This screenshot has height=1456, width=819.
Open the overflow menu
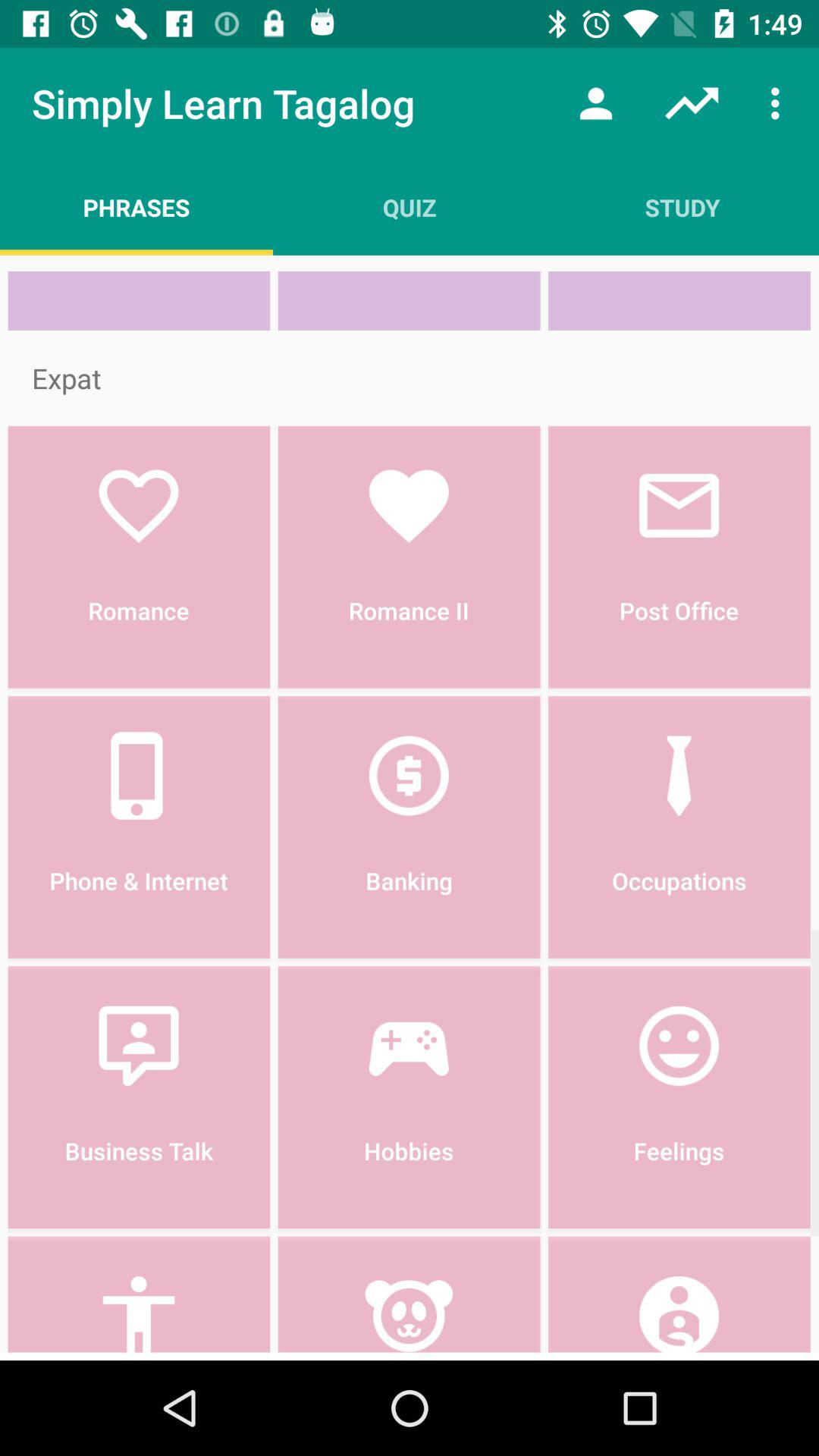pyautogui.click(x=775, y=104)
